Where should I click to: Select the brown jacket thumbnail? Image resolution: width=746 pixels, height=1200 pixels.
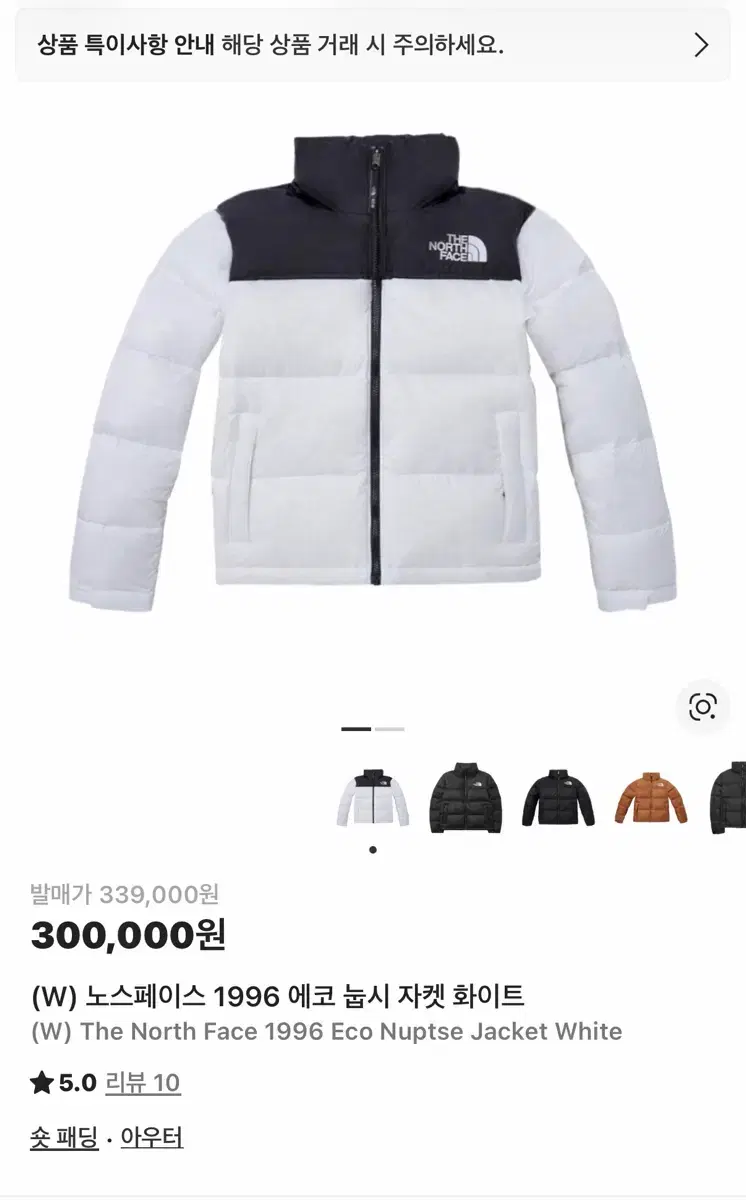(x=650, y=798)
